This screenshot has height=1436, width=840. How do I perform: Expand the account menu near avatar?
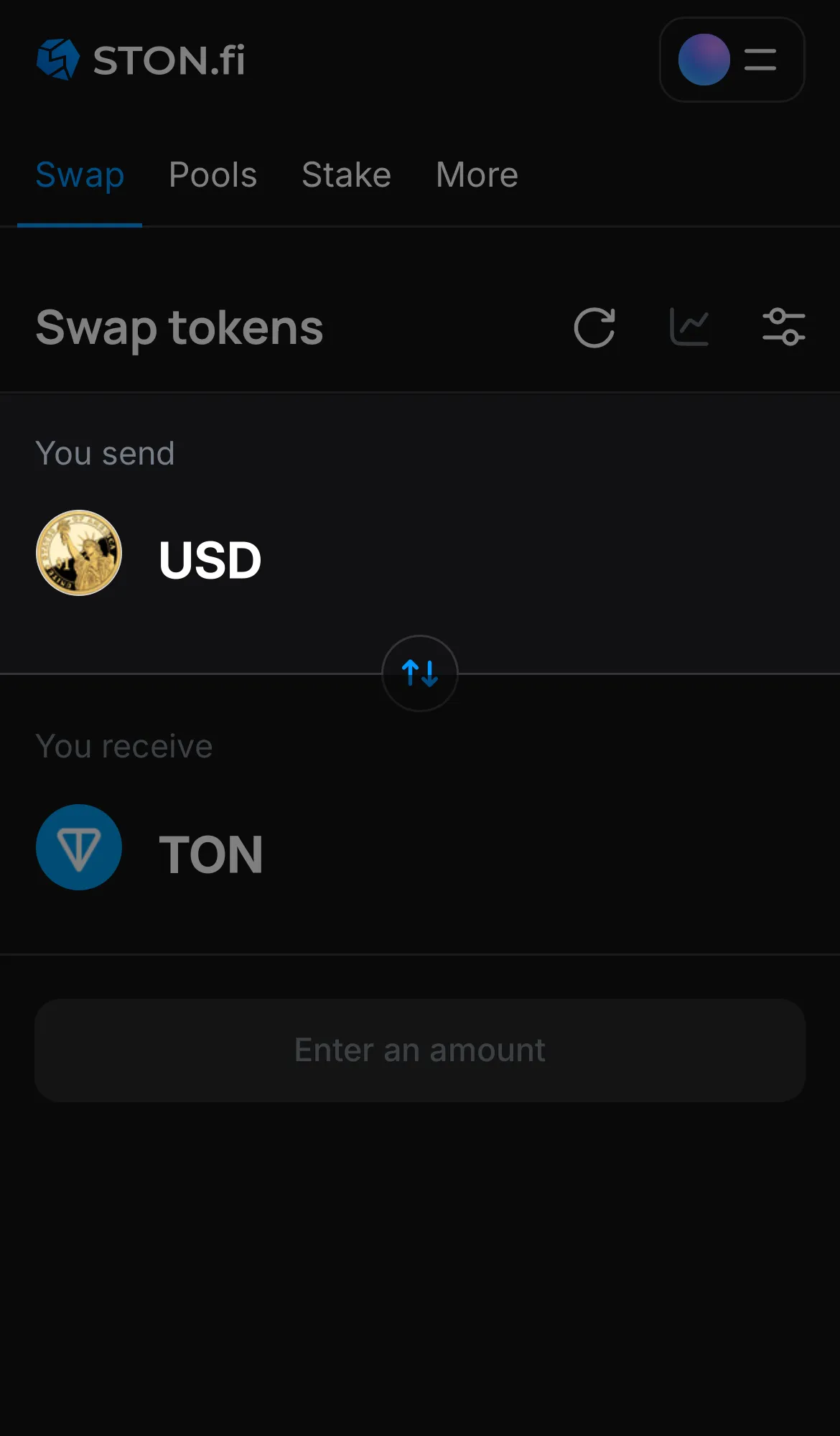pos(732,60)
